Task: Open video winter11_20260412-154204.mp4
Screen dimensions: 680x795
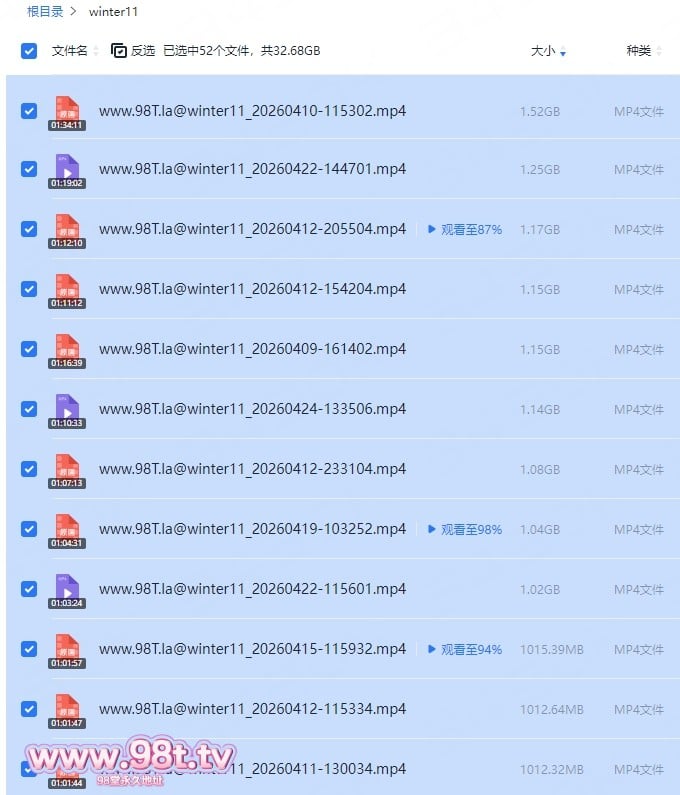Action: [252, 289]
